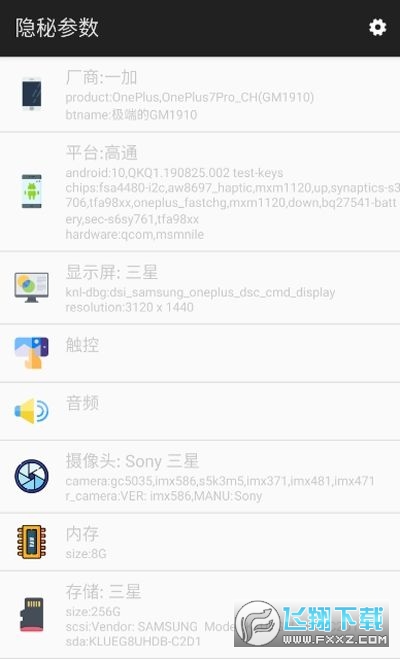
Task: Tap the 触控 touch row
Action: click(200, 353)
